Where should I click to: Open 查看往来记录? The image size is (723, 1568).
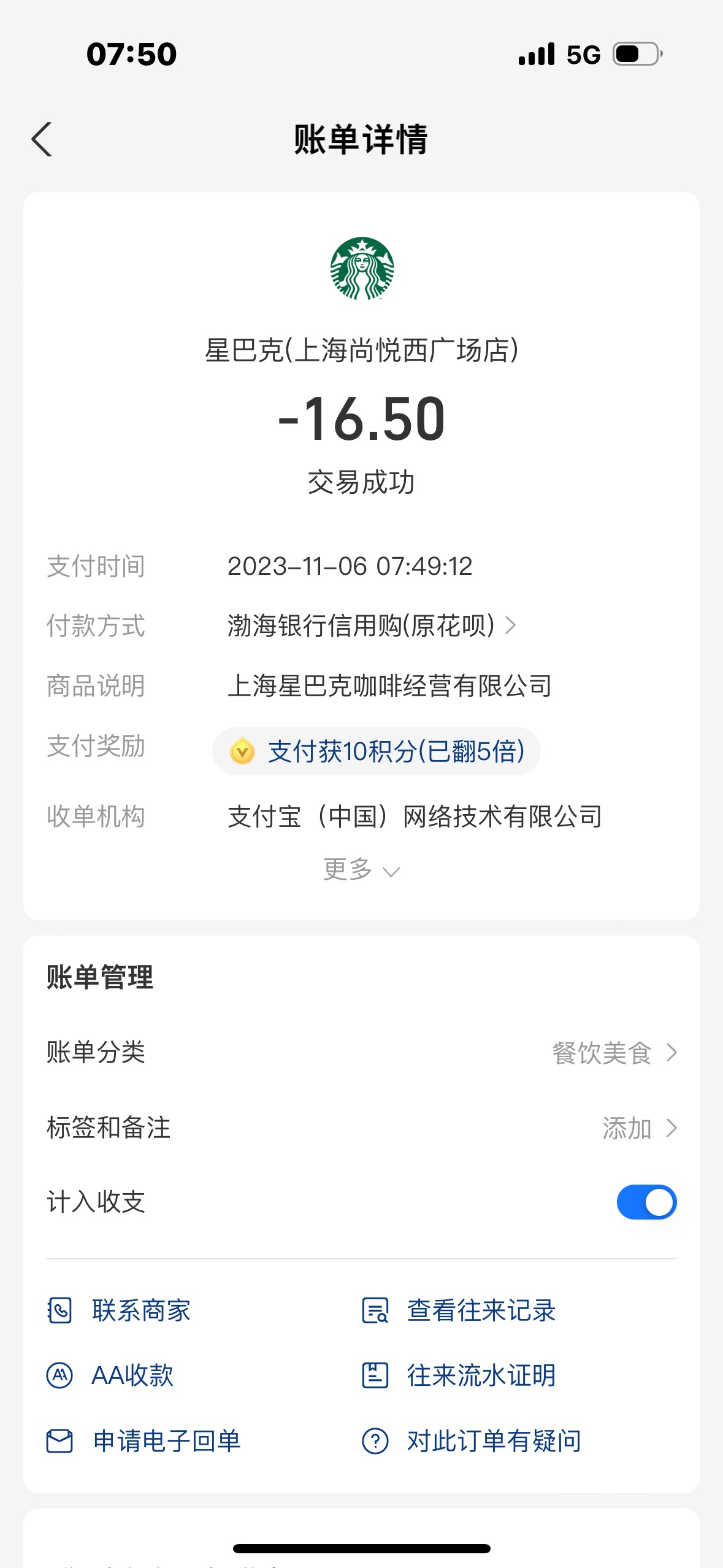[459, 1310]
